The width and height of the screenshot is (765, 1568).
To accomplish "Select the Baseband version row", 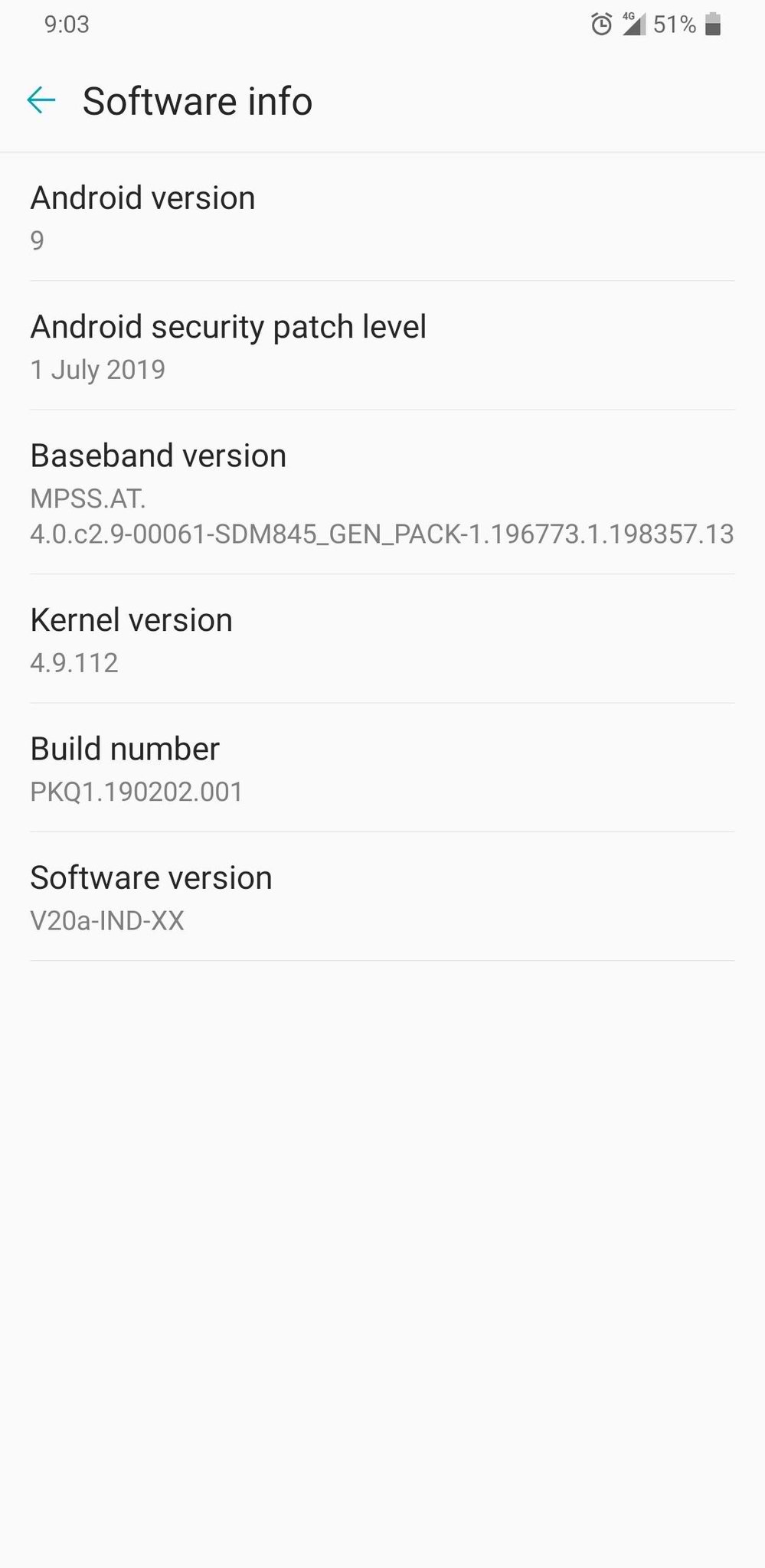I will [382, 493].
